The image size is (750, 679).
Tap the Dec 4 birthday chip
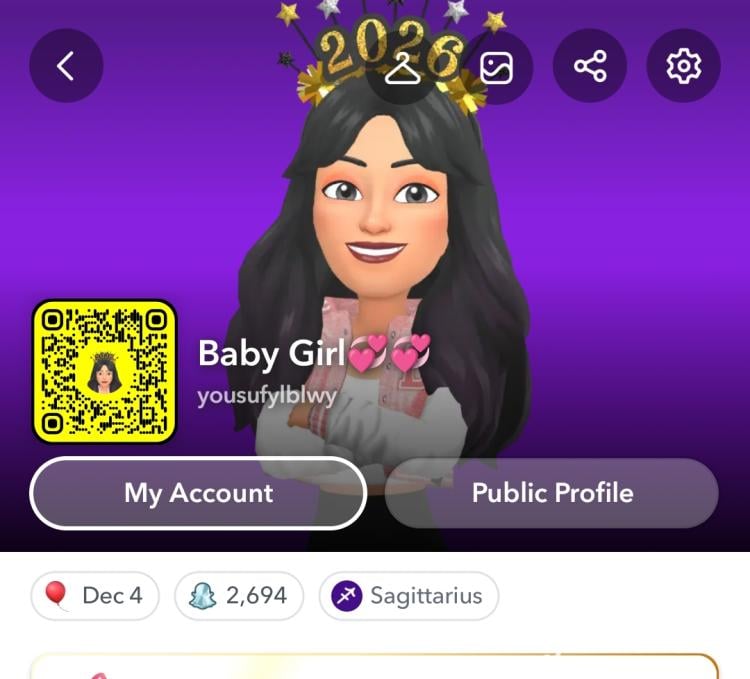click(95, 596)
